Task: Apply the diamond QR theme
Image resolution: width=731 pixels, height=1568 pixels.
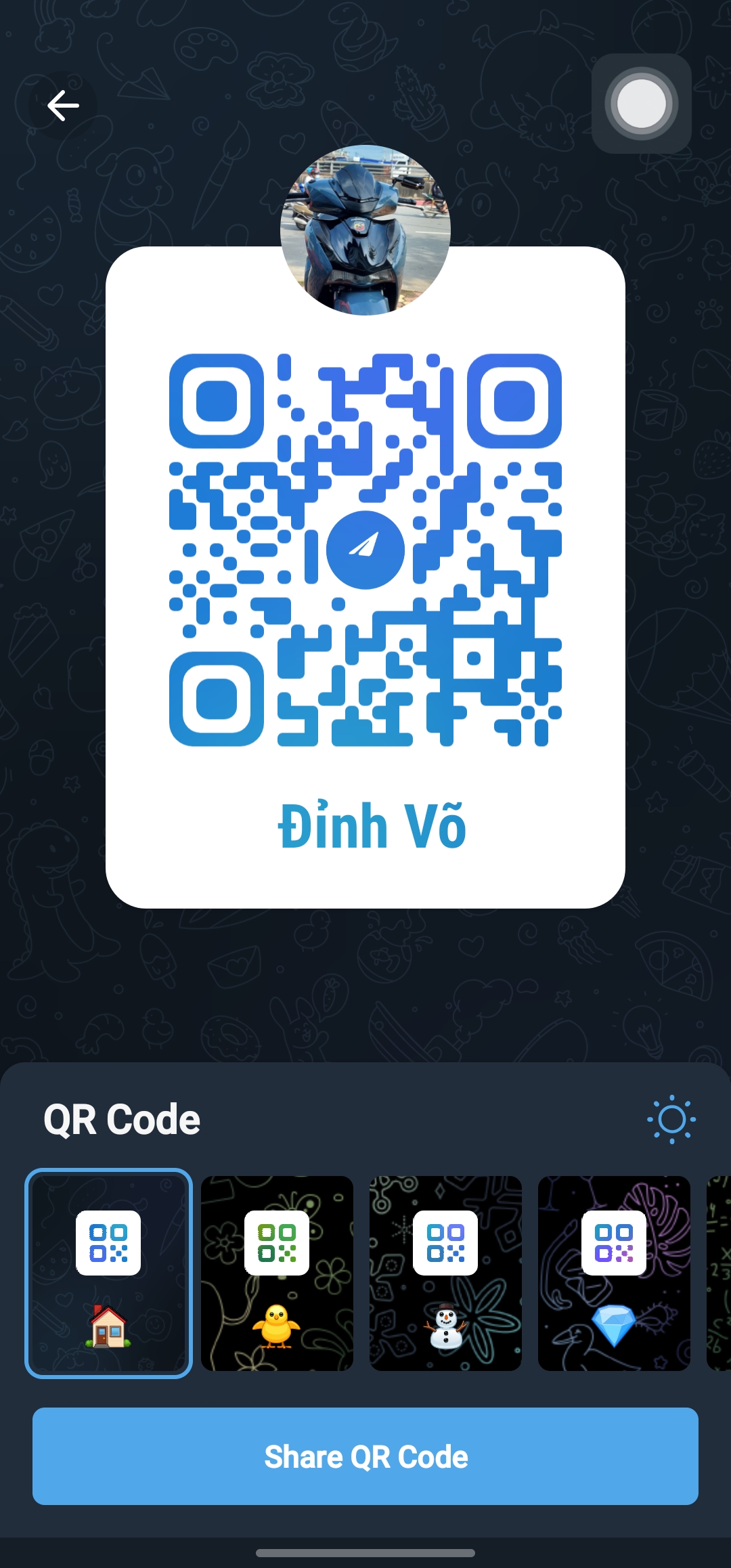Action: point(614,1273)
